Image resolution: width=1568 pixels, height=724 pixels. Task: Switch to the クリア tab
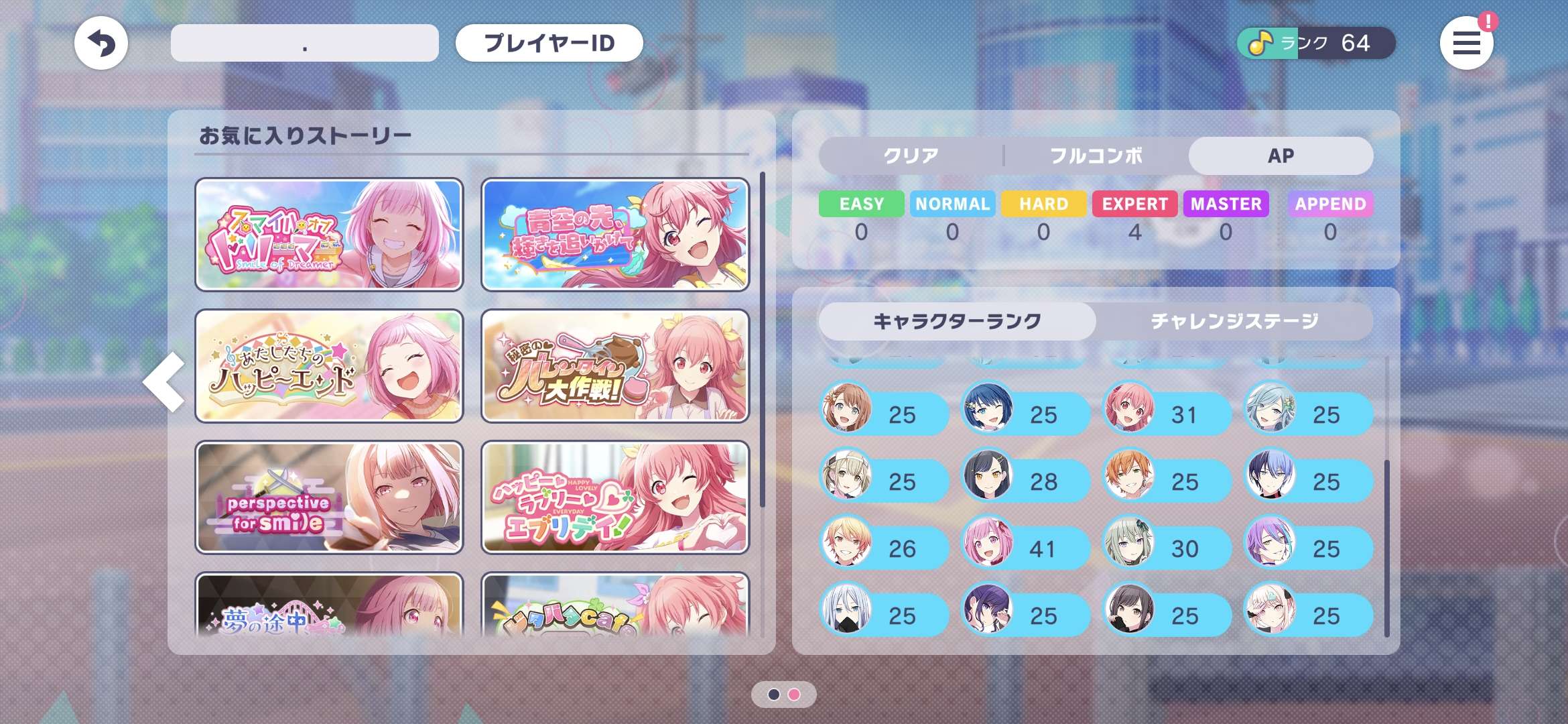[911, 156]
